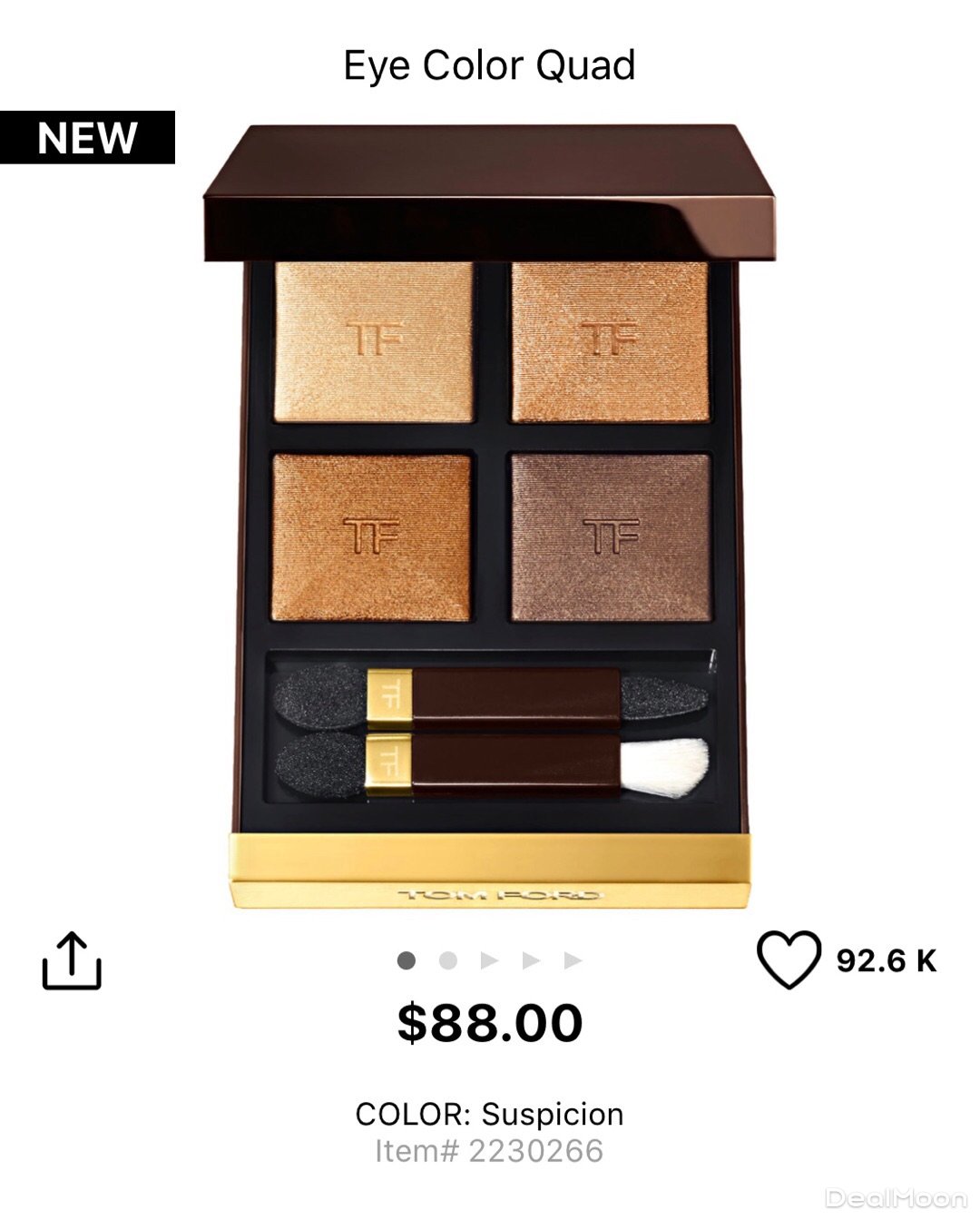The width and height of the screenshot is (980, 1220).
Task: Like the product with the heart icon
Action: [789, 959]
